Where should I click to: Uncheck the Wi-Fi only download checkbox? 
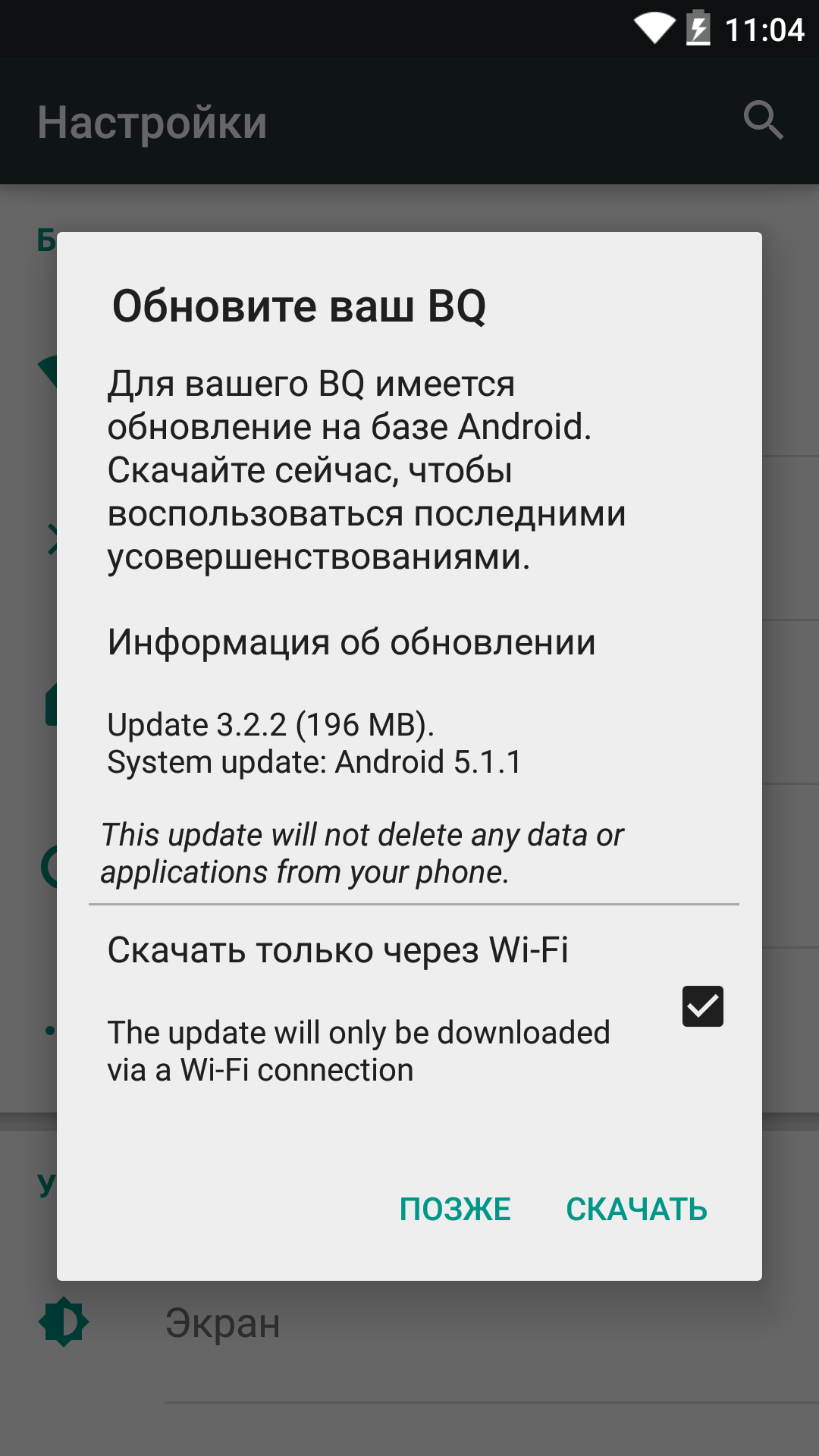point(702,1006)
